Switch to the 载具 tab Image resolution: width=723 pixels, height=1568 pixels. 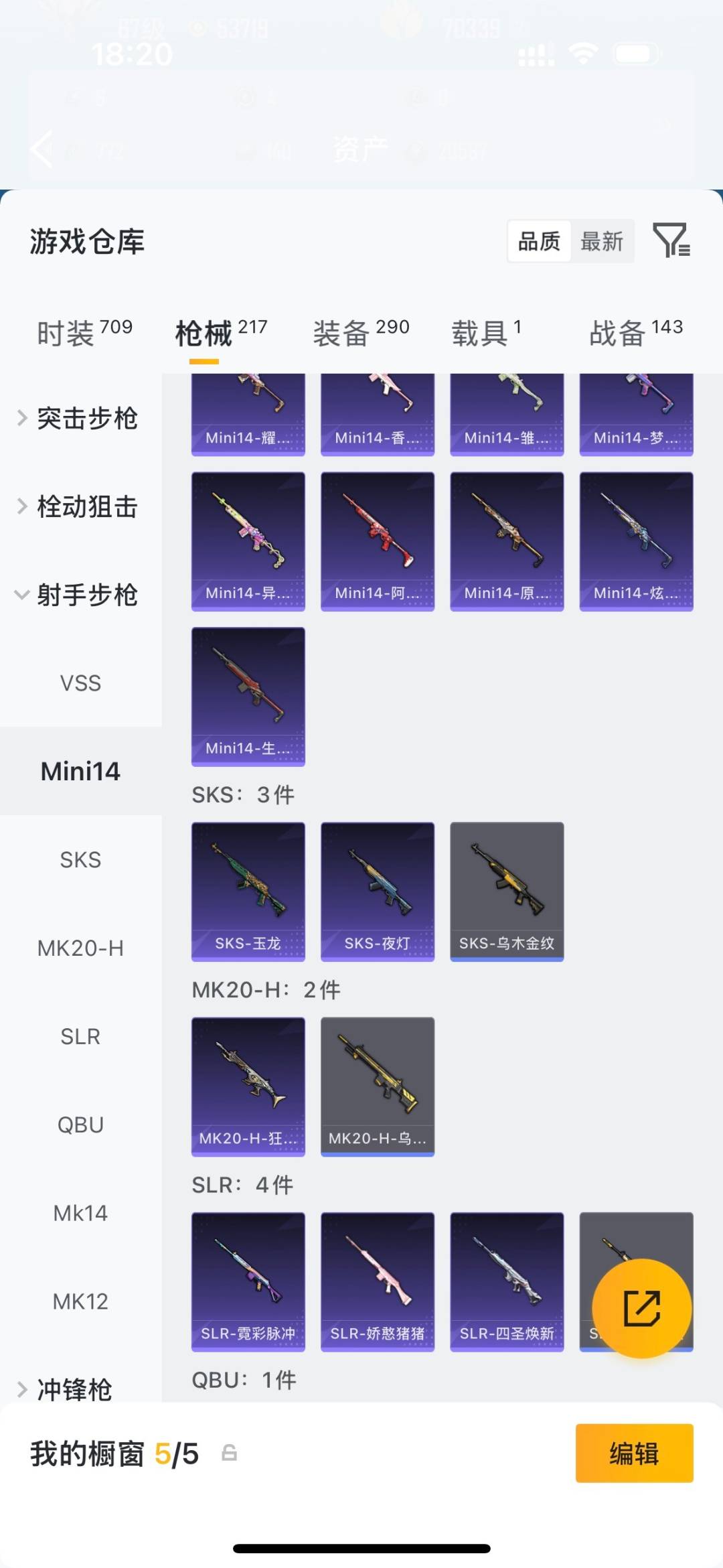[486, 332]
